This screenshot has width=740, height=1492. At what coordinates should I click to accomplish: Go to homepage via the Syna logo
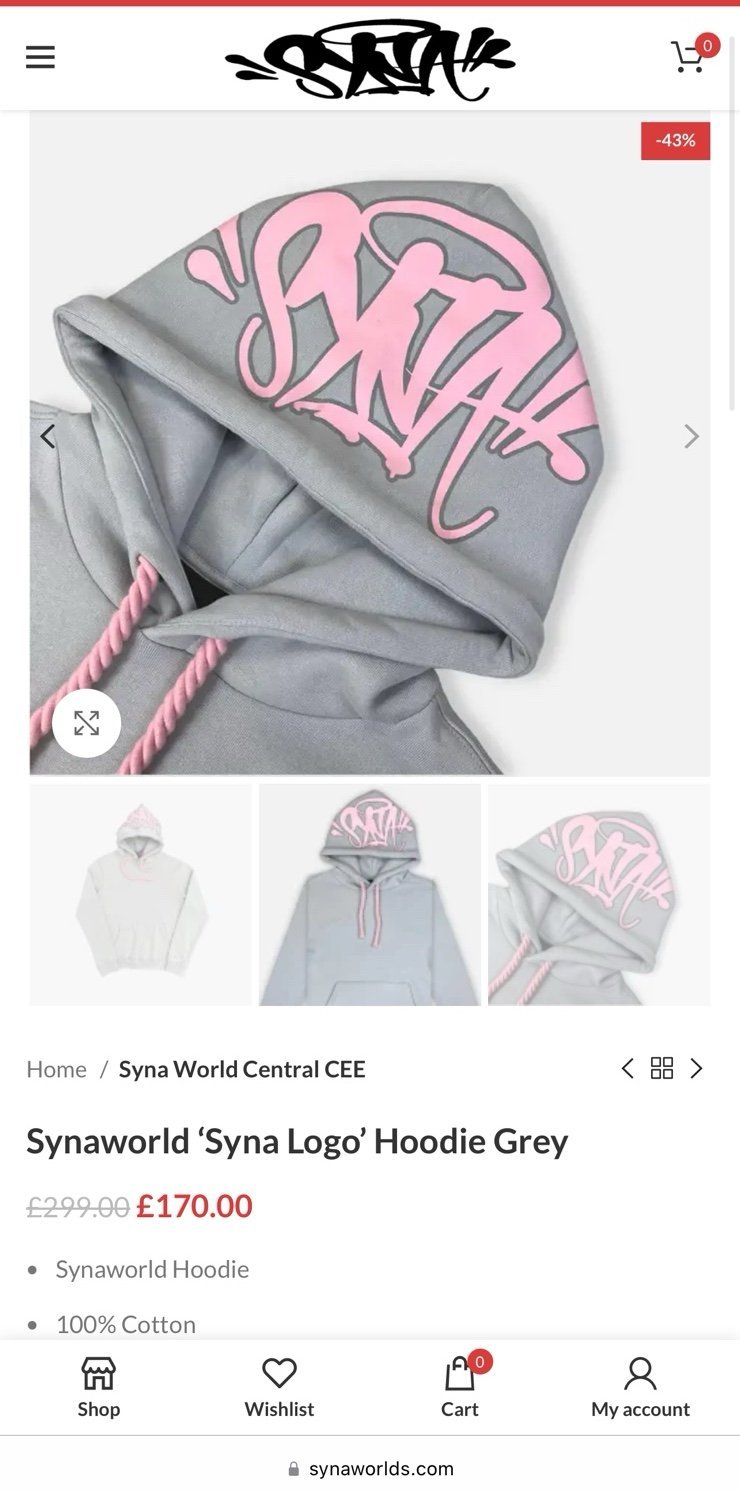(370, 60)
